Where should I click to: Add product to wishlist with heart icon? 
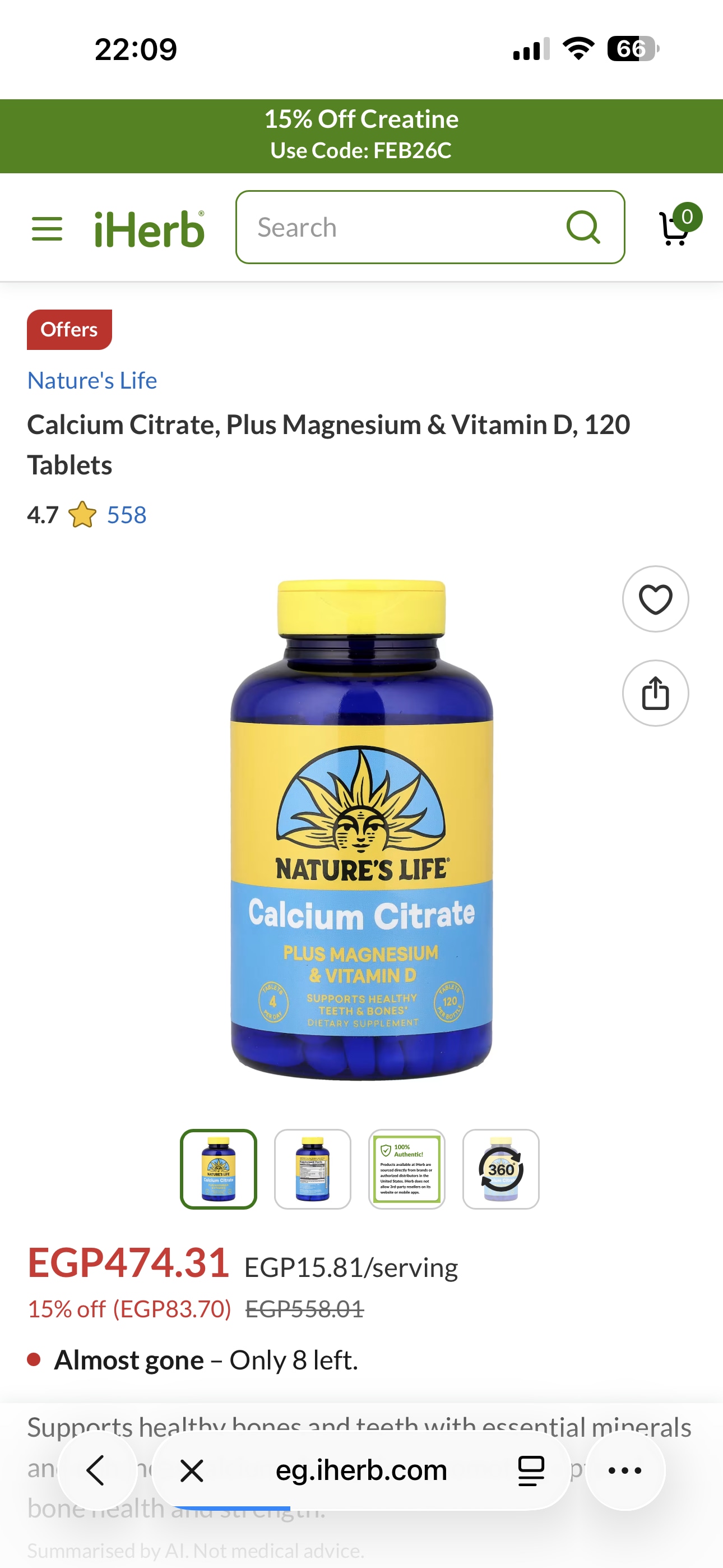click(655, 599)
